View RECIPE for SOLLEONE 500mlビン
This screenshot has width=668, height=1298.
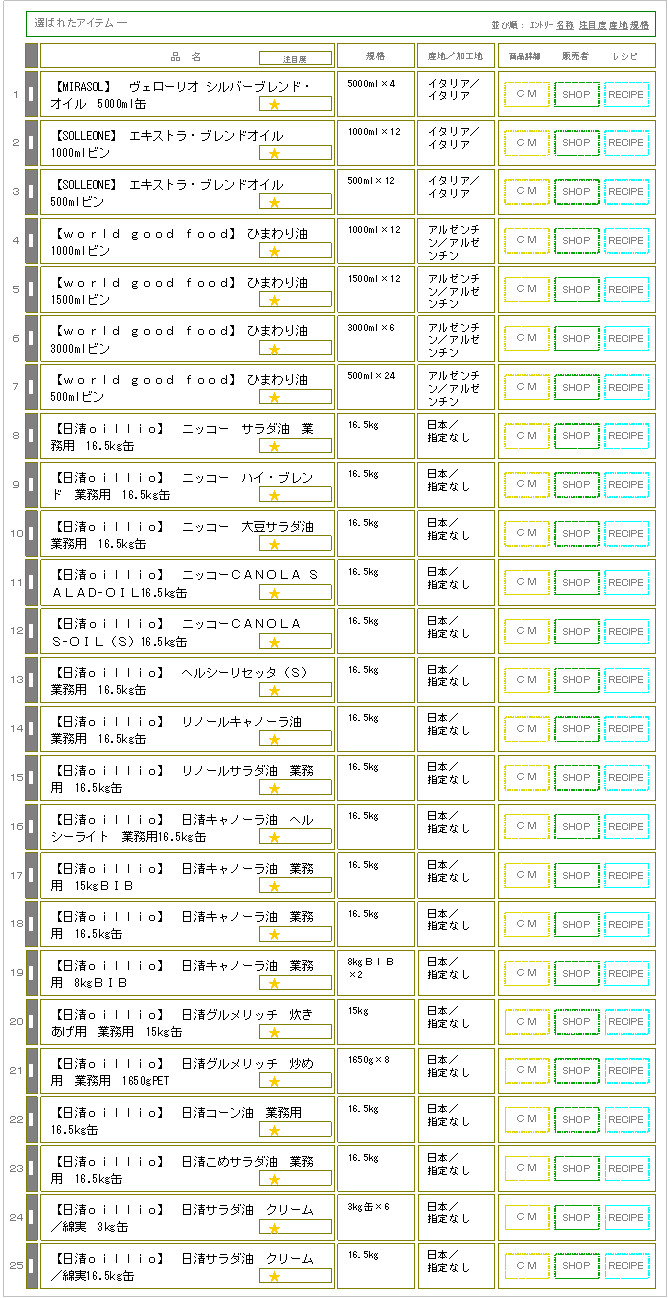click(x=626, y=192)
